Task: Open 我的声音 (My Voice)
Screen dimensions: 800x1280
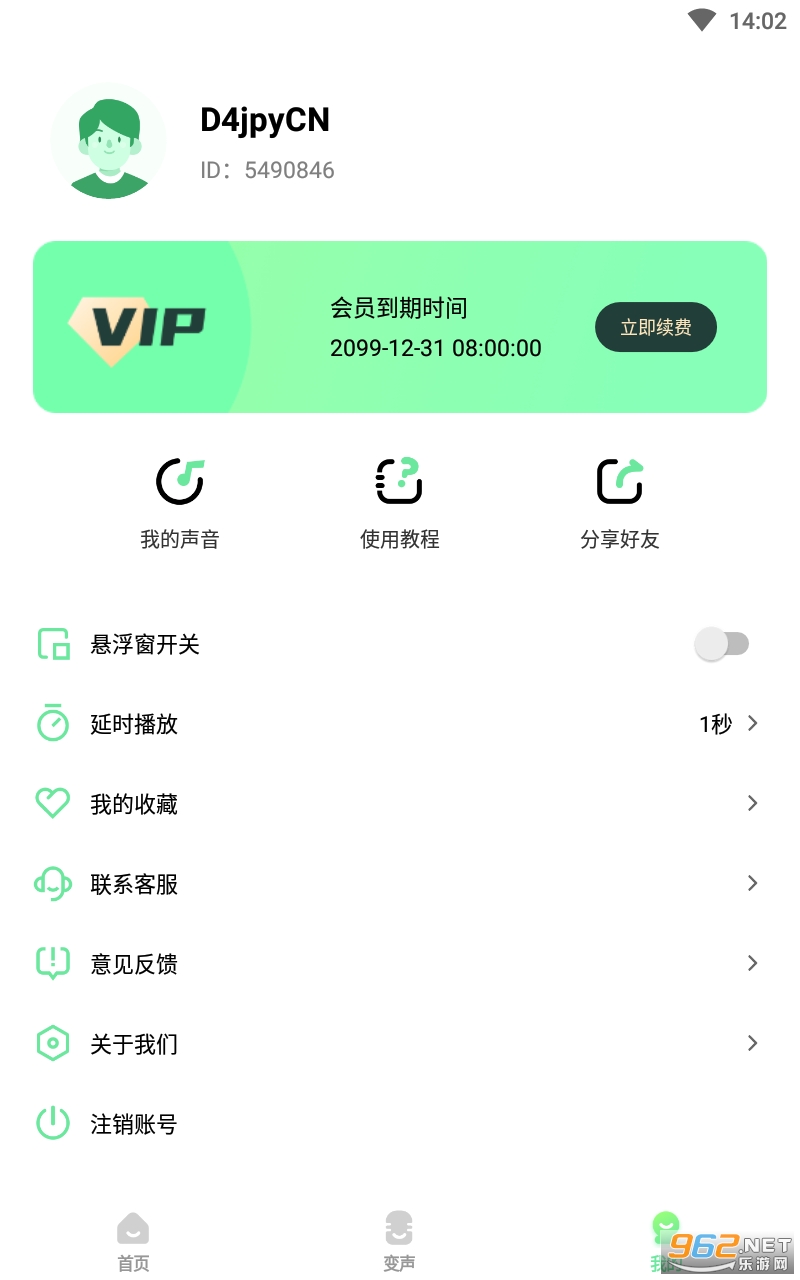Action: (x=180, y=503)
